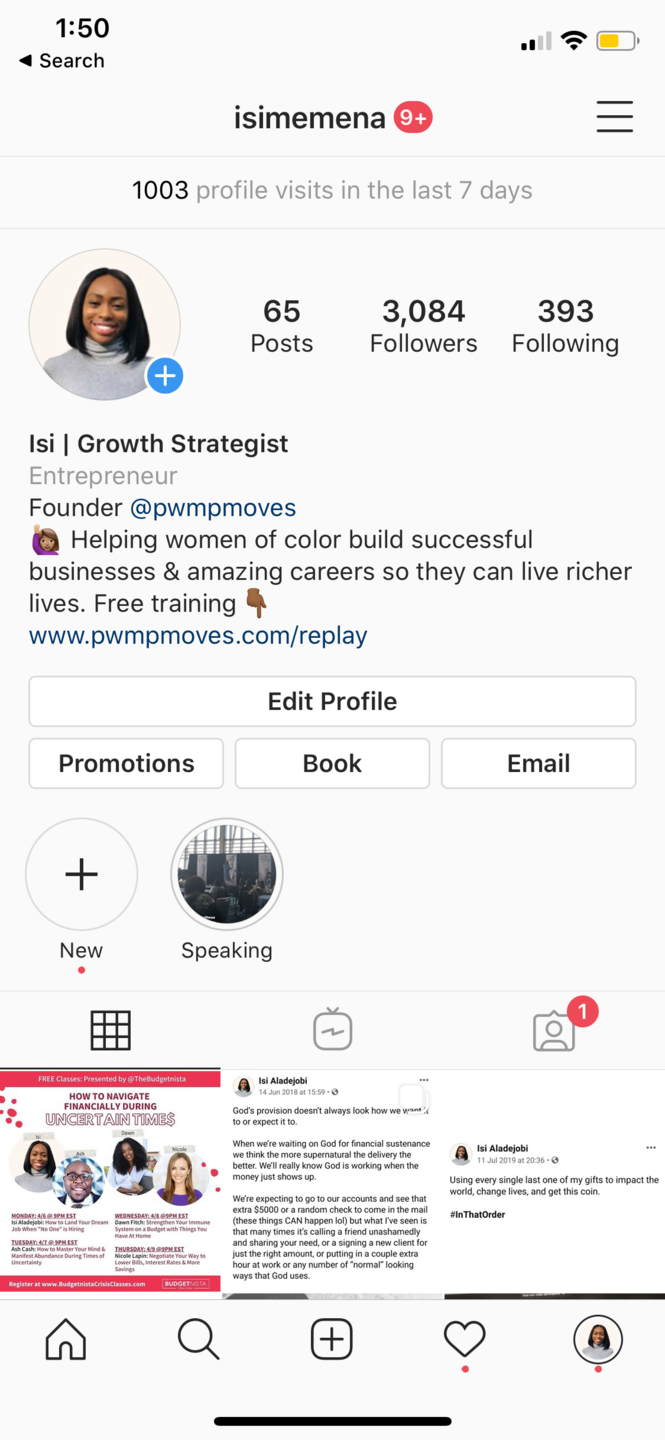View the 3,084 Followers list
Screen dimensions: 665x1440
[423, 326]
